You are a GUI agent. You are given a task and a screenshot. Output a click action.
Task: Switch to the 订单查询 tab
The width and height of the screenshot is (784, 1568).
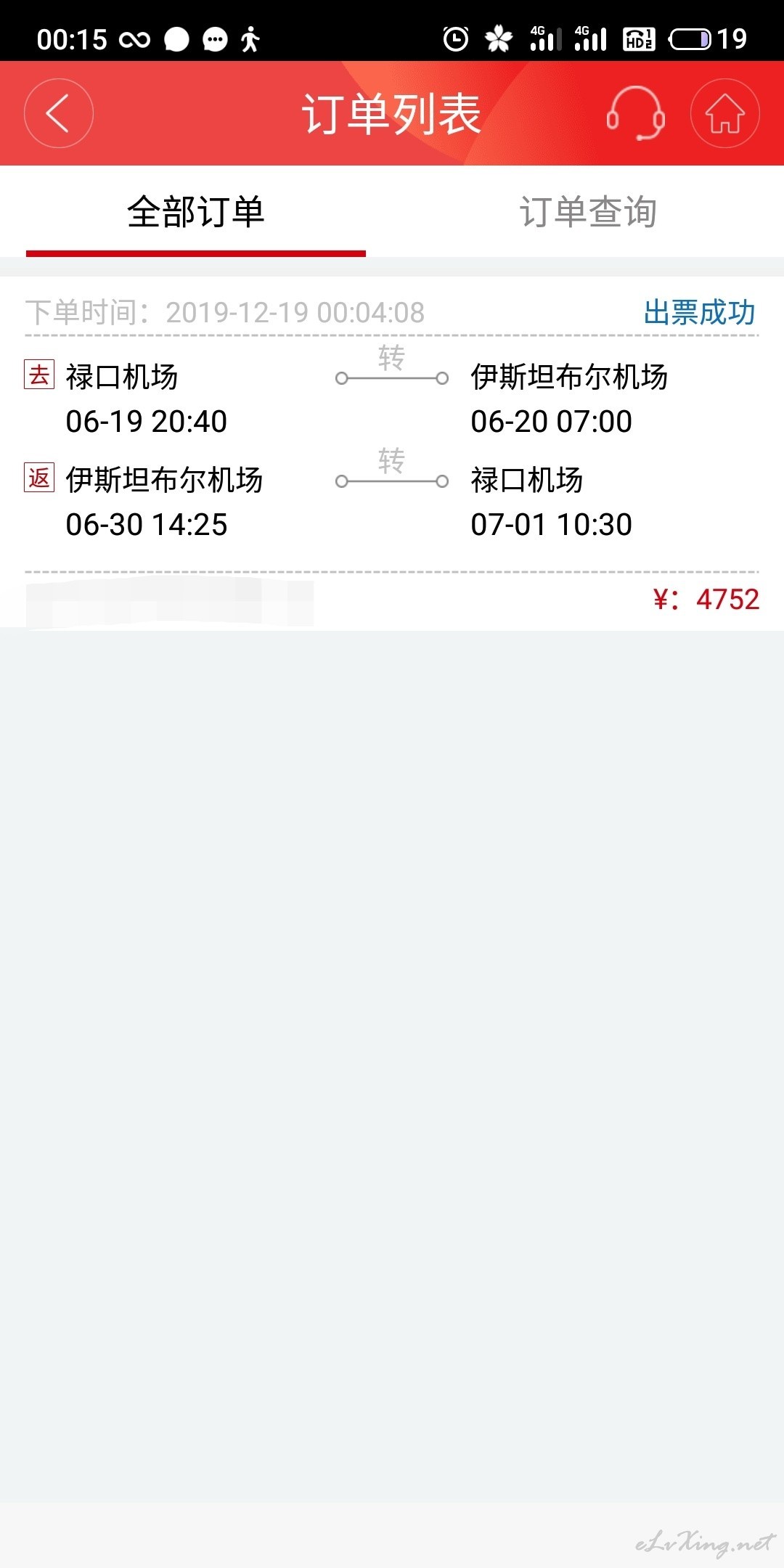tap(588, 212)
